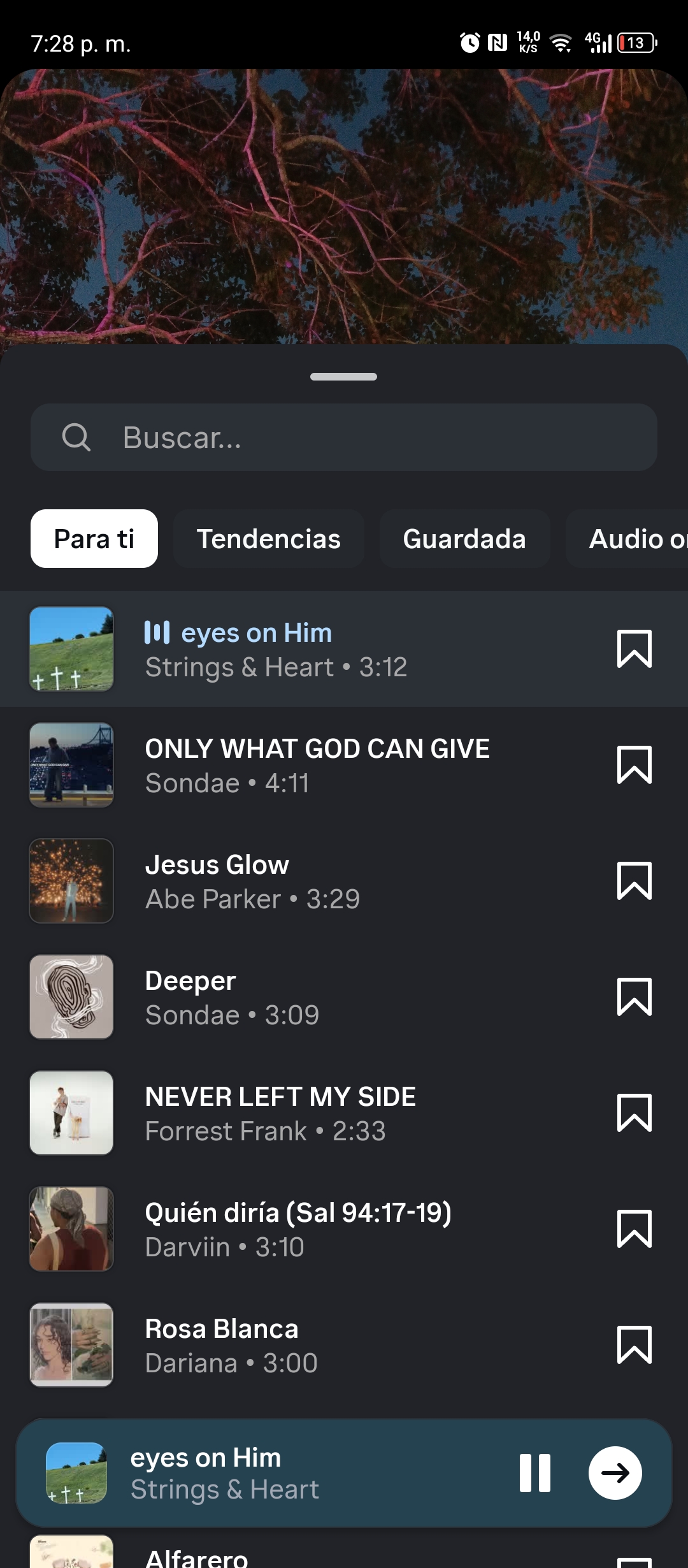The width and height of the screenshot is (688, 1568).
Task: Bookmark ONLY WHAT GOD CAN GIVE
Action: point(634,765)
